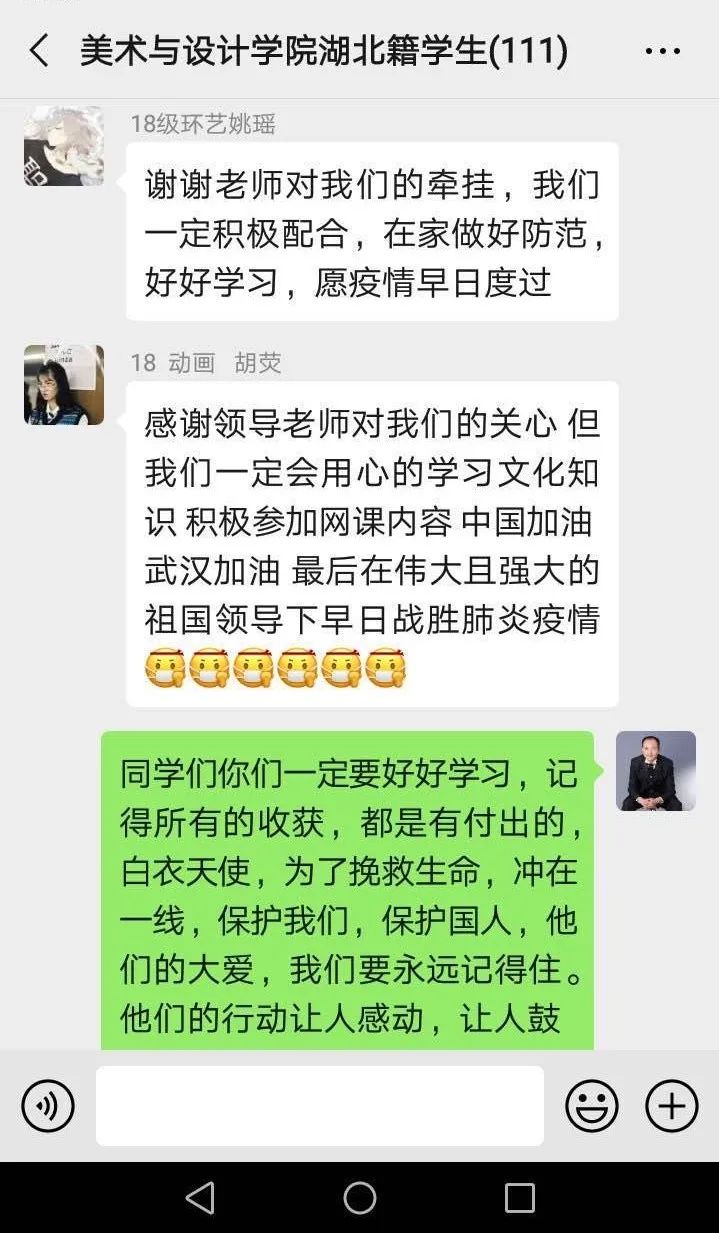This screenshot has height=1233, width=719.
Task: Open 姚瑶's profile avatar
Action: coord(64,147)
